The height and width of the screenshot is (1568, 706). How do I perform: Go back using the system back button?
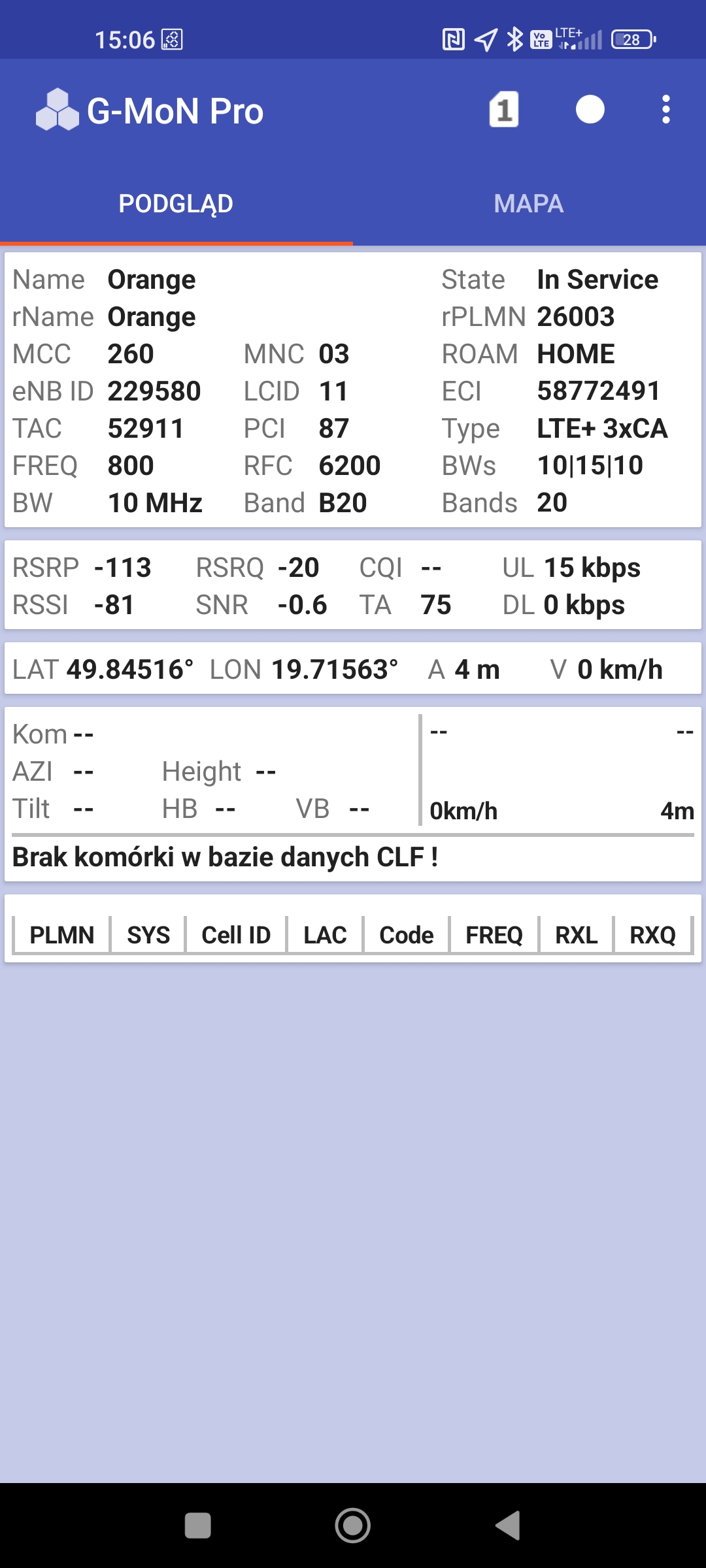(507, 1526)
